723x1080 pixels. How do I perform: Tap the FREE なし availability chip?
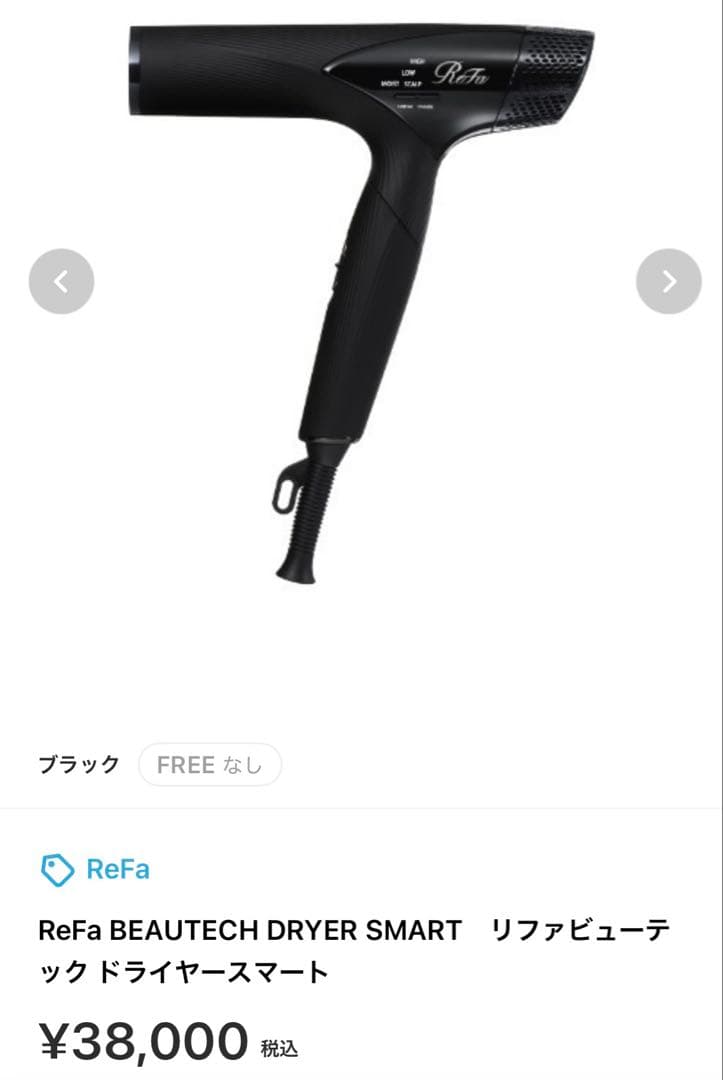[209, 765]
